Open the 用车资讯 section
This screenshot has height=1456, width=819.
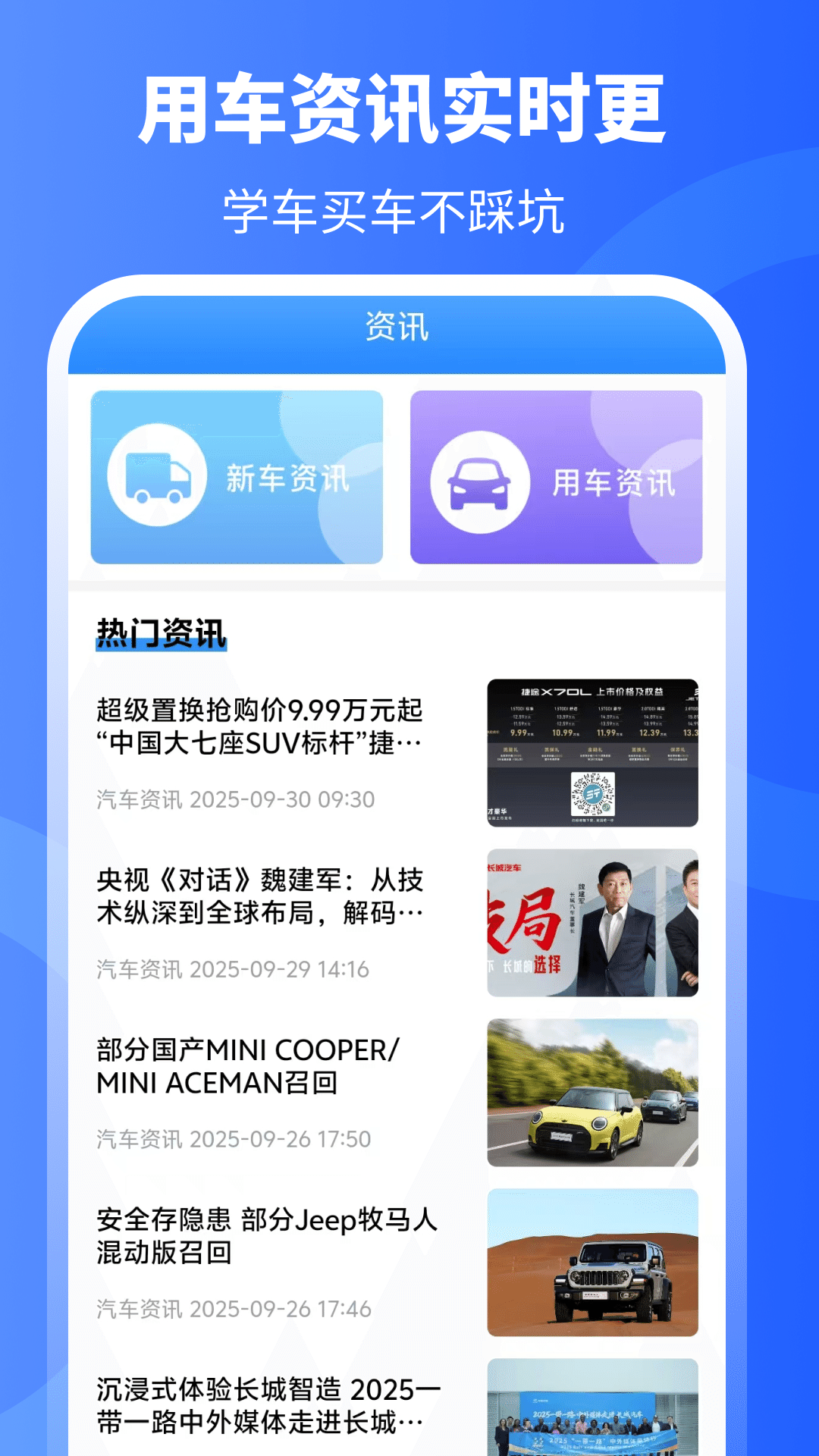557,476
